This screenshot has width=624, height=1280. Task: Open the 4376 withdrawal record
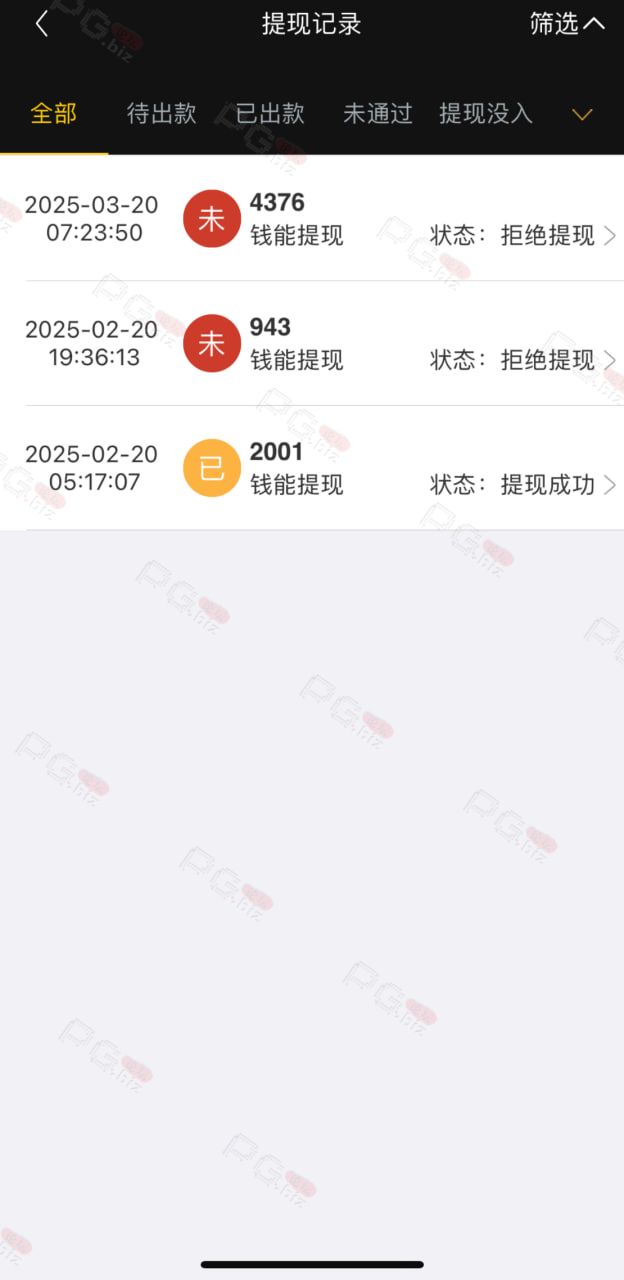click(312, 219)
